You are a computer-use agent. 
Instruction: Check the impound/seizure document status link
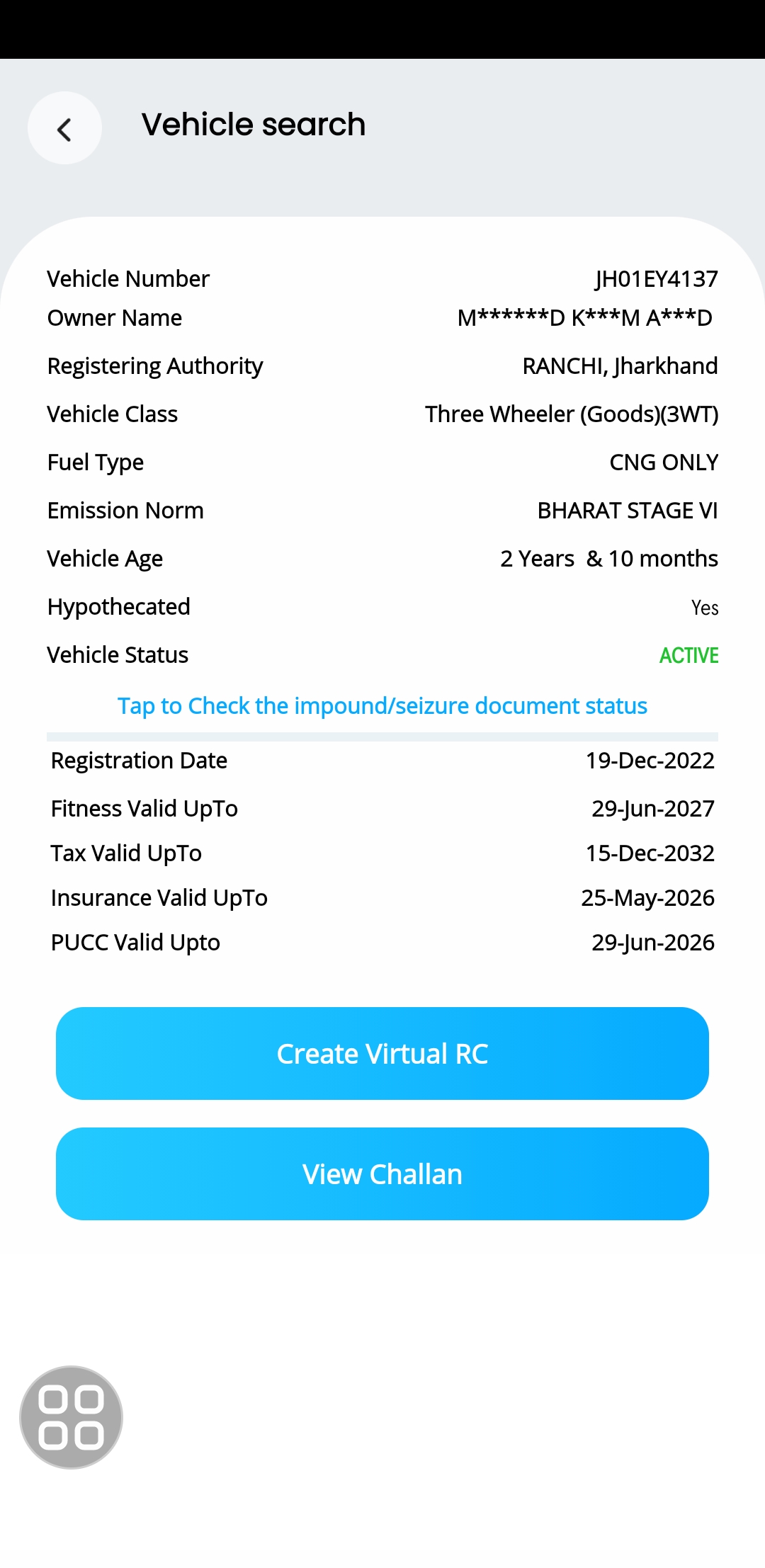click(x=382, y=706)
